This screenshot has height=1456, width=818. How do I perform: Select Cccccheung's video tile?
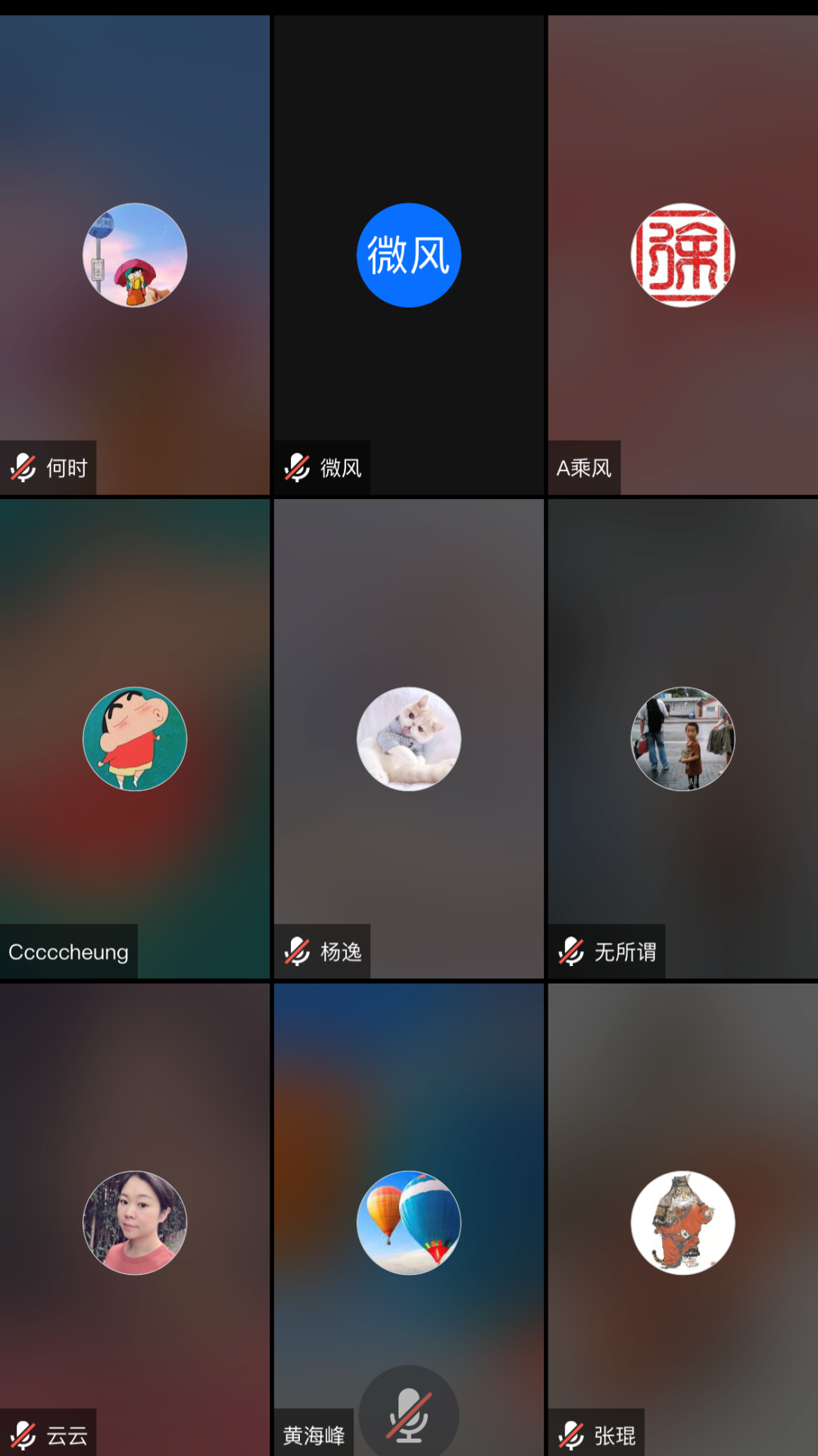point(135,739)
